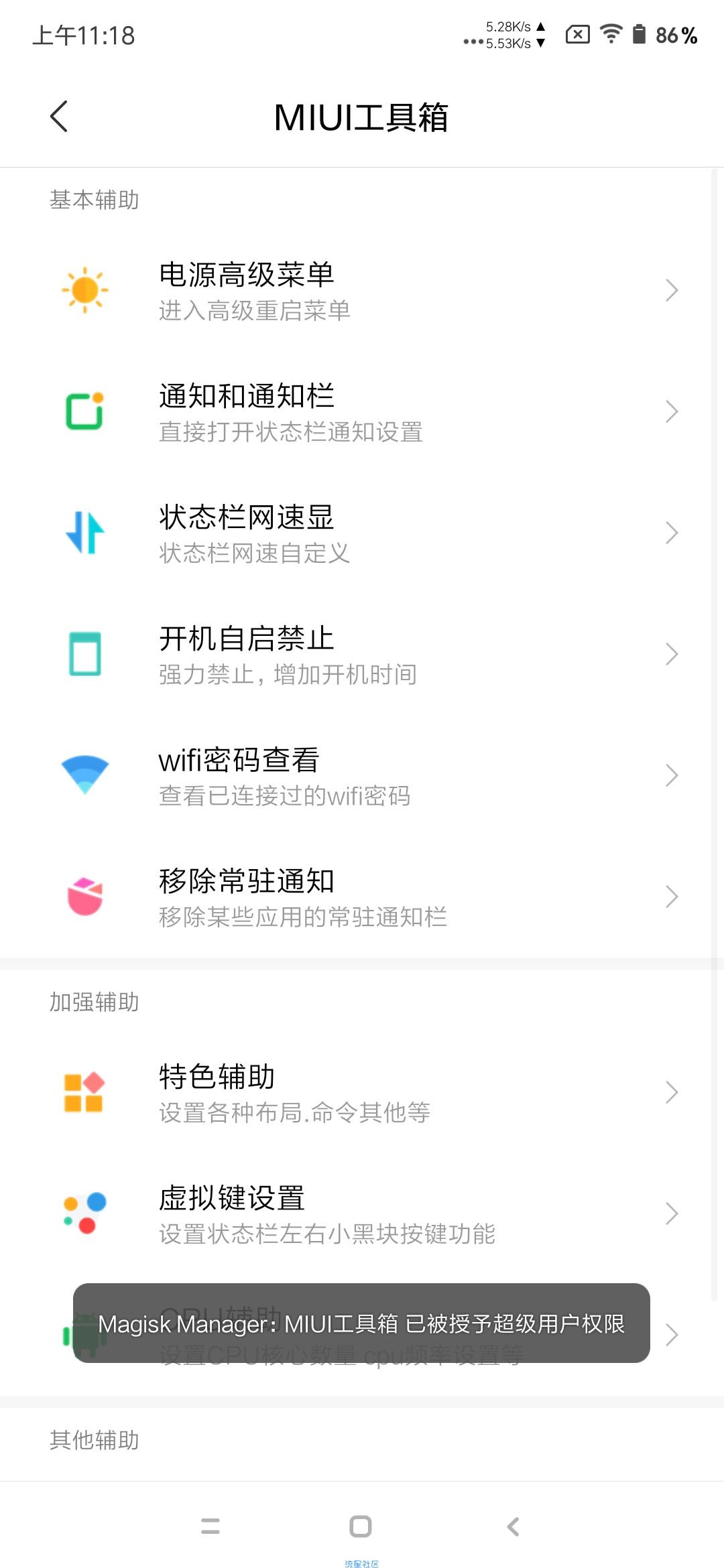724x1568 pixels.
Task: Go back from MIUI工具箱 page
Action: point(59,117)
